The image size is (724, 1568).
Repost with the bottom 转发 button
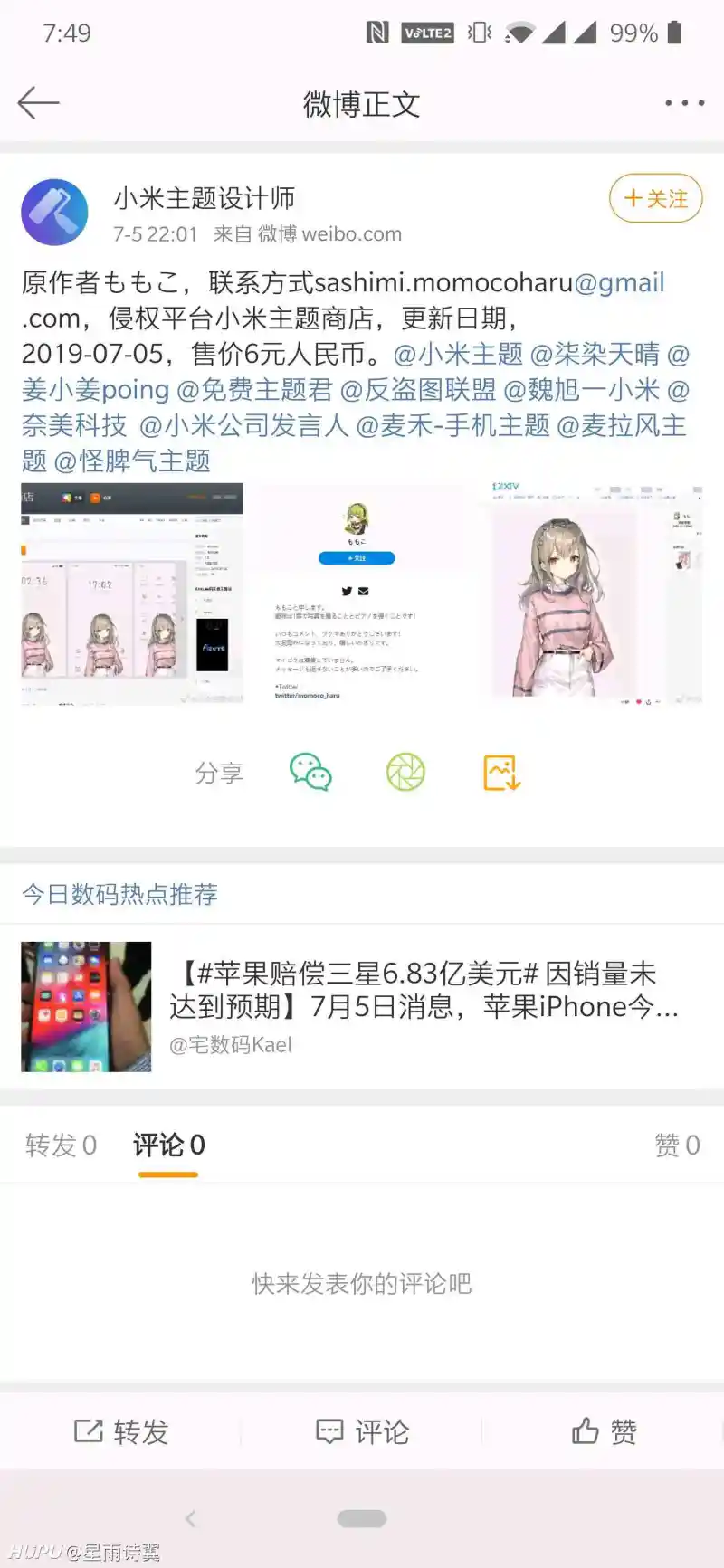point(121,1431)
